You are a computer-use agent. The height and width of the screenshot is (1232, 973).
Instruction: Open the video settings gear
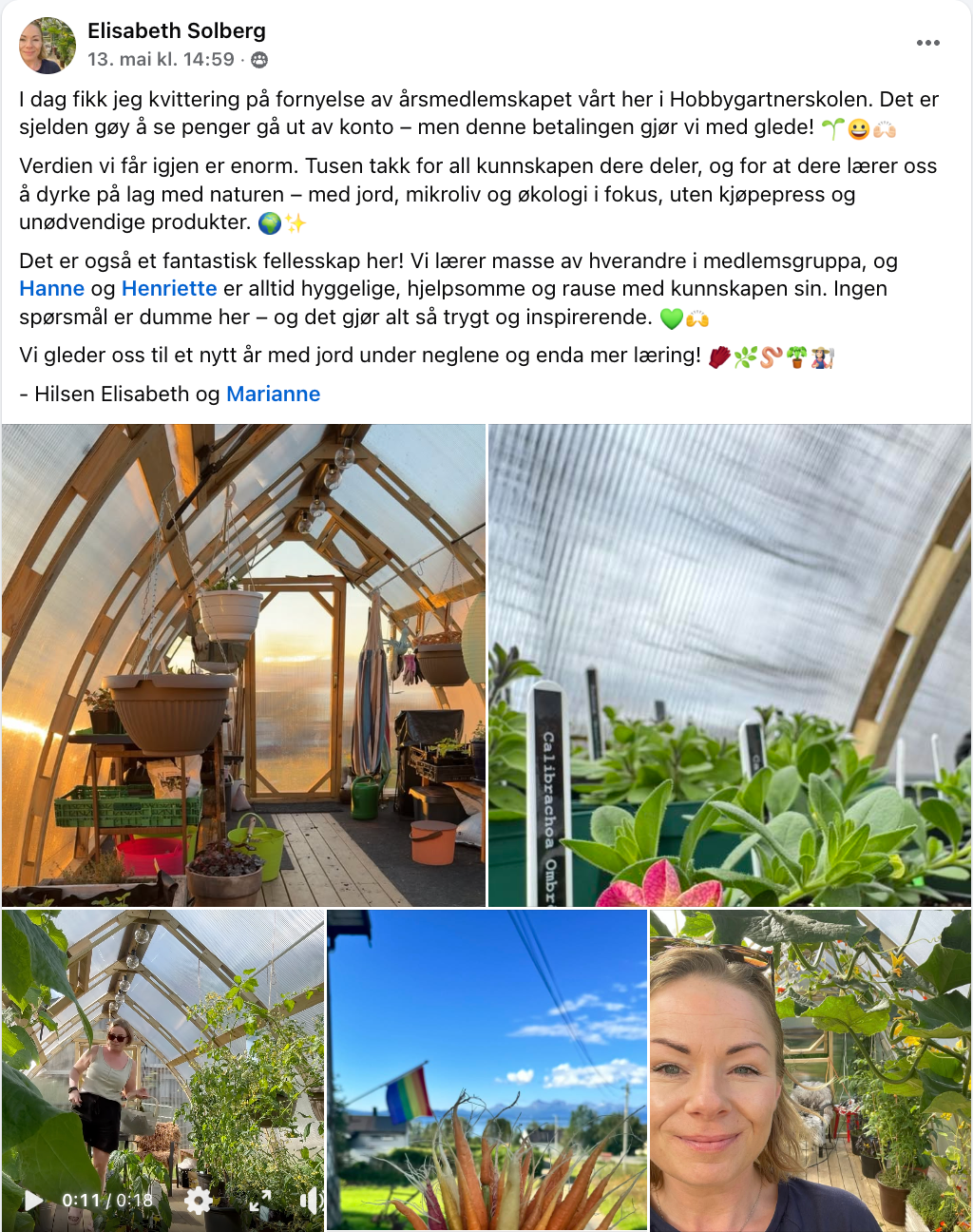pyautogui.click(x=198, y=1201)
